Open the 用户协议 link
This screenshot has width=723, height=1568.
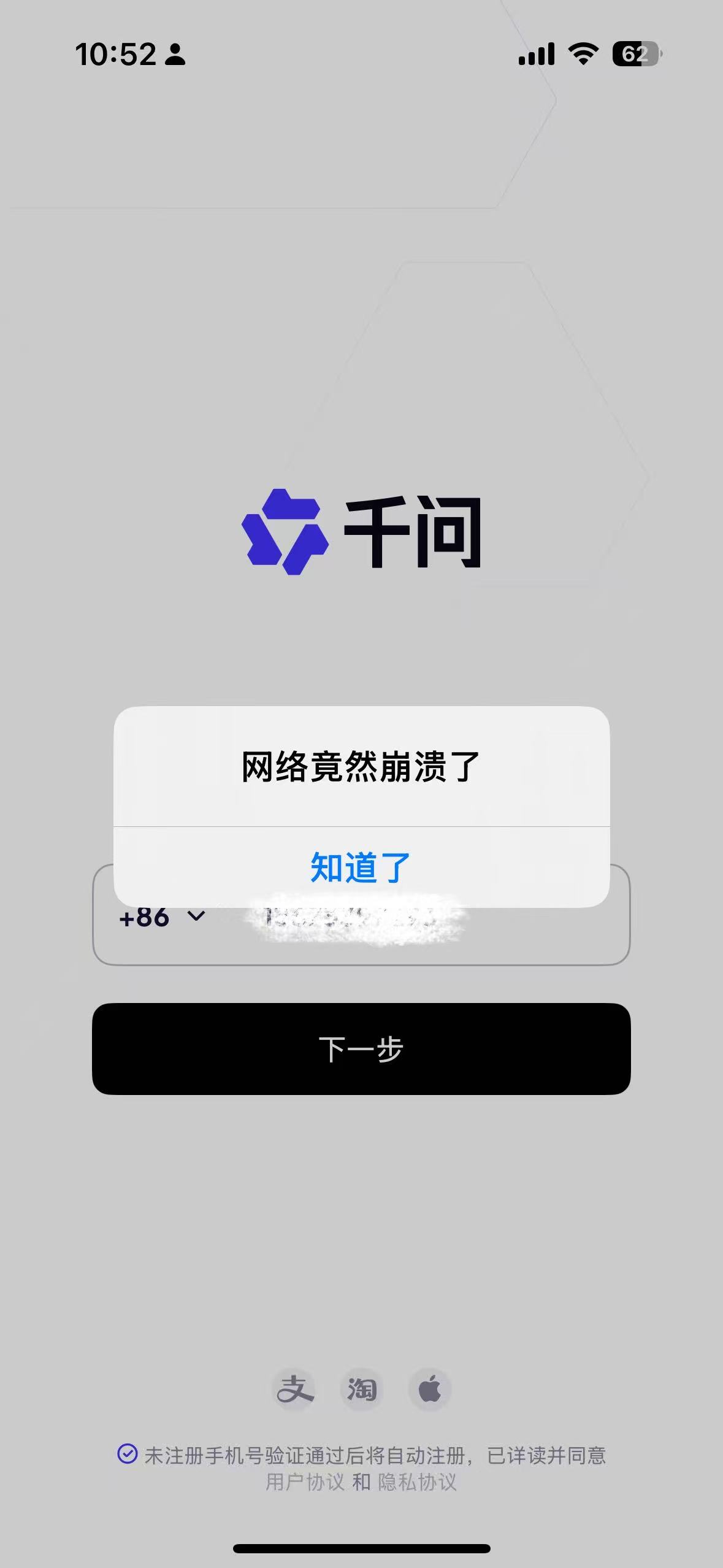pos(305,1482)
